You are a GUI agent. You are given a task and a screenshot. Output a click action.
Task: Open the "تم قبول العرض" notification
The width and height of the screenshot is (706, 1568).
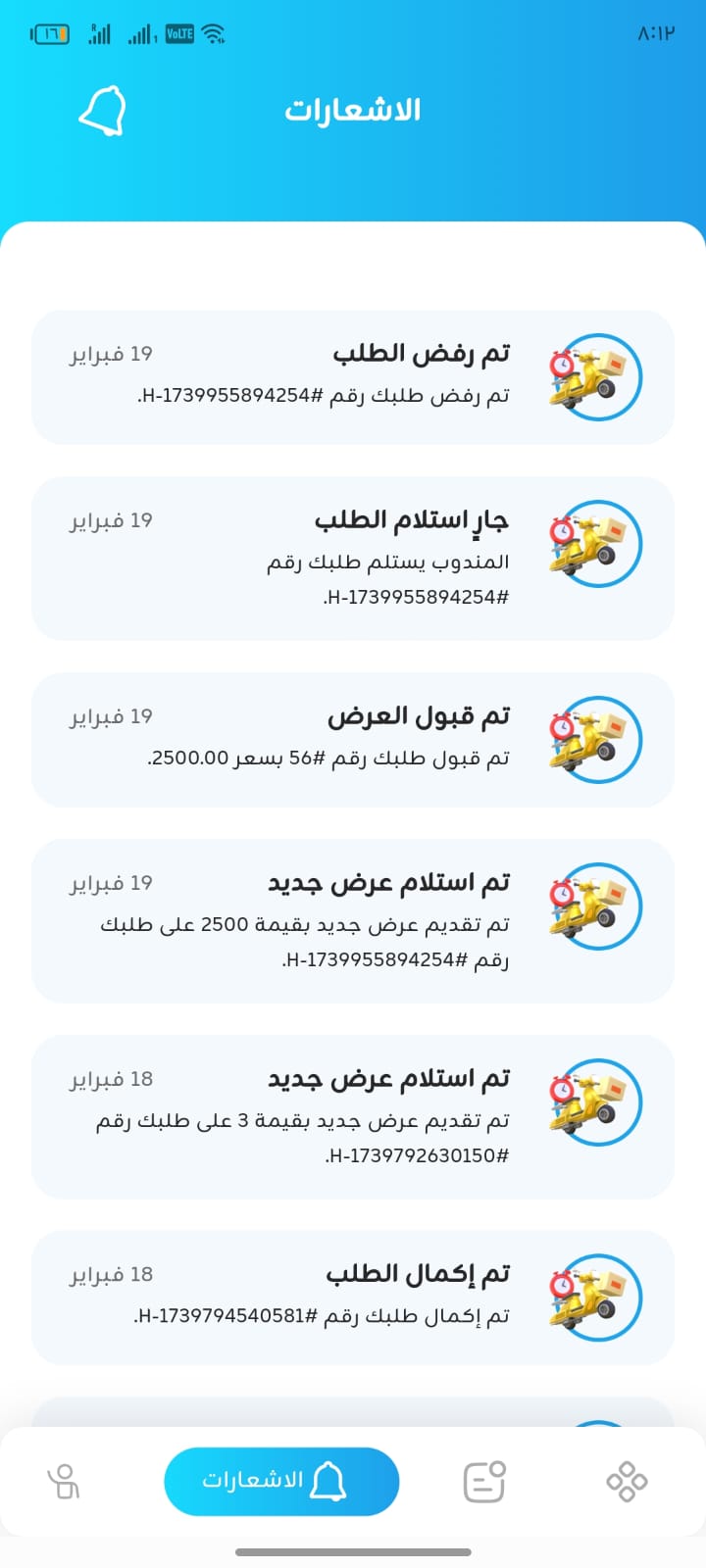pos(353,739)
